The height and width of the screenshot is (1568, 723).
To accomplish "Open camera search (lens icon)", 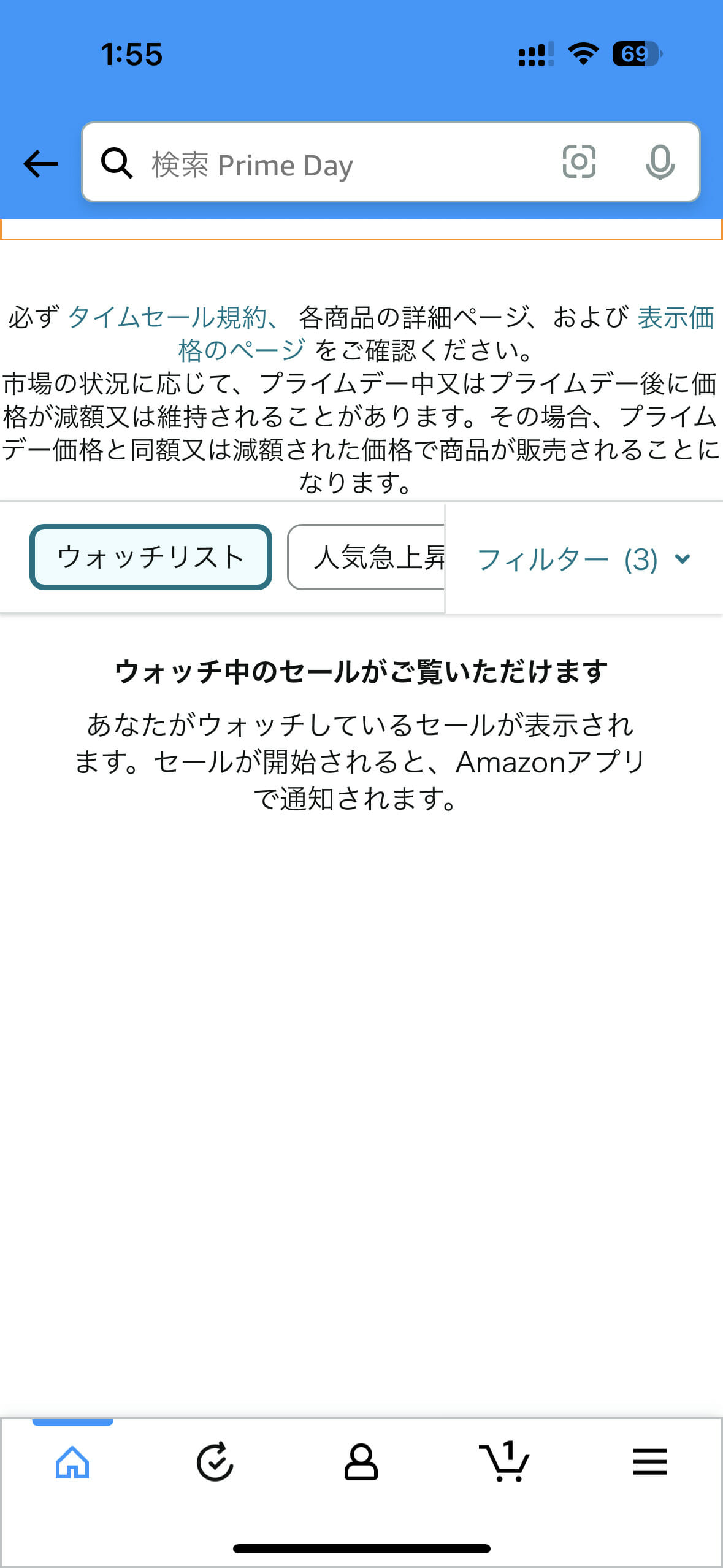I will (579, 163).
